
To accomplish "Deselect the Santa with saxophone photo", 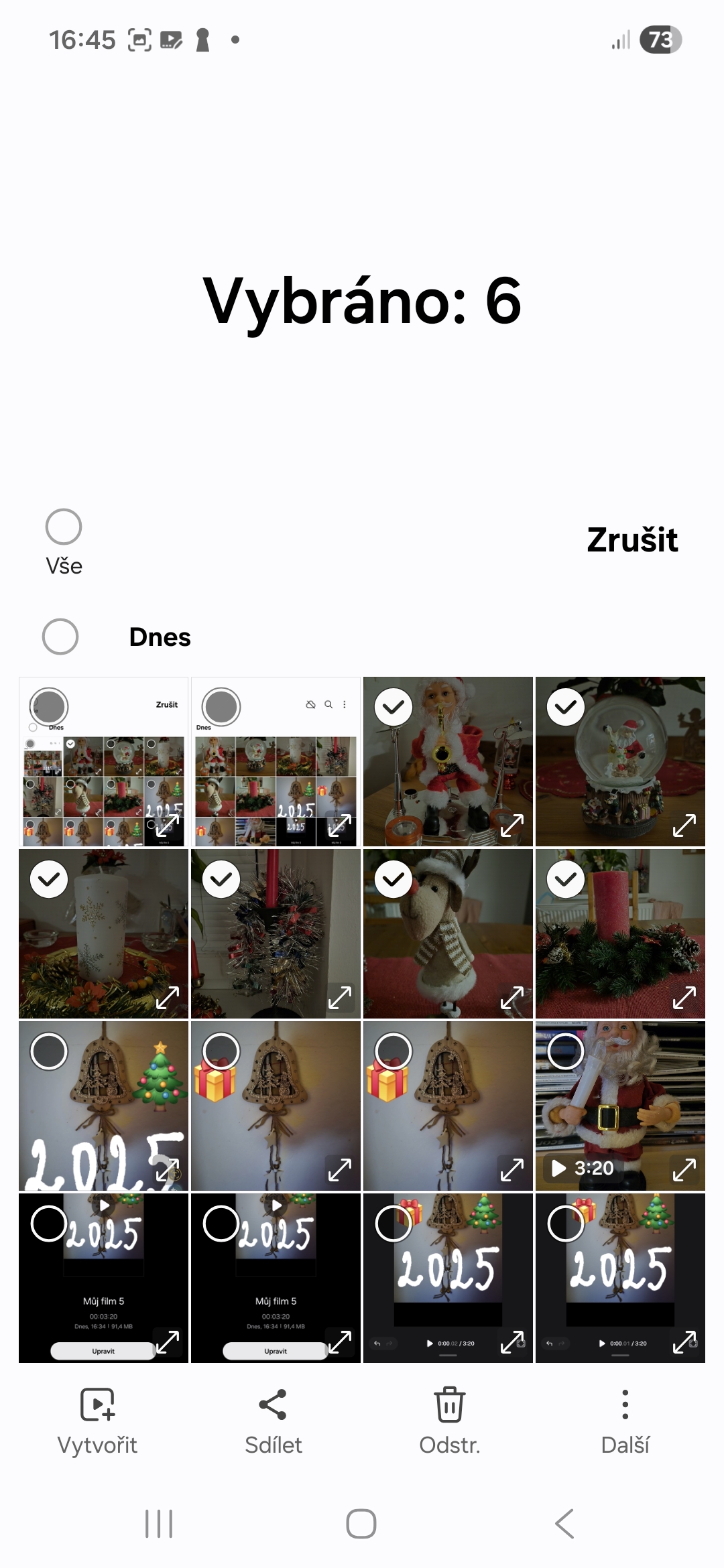I will coord(394,707).
